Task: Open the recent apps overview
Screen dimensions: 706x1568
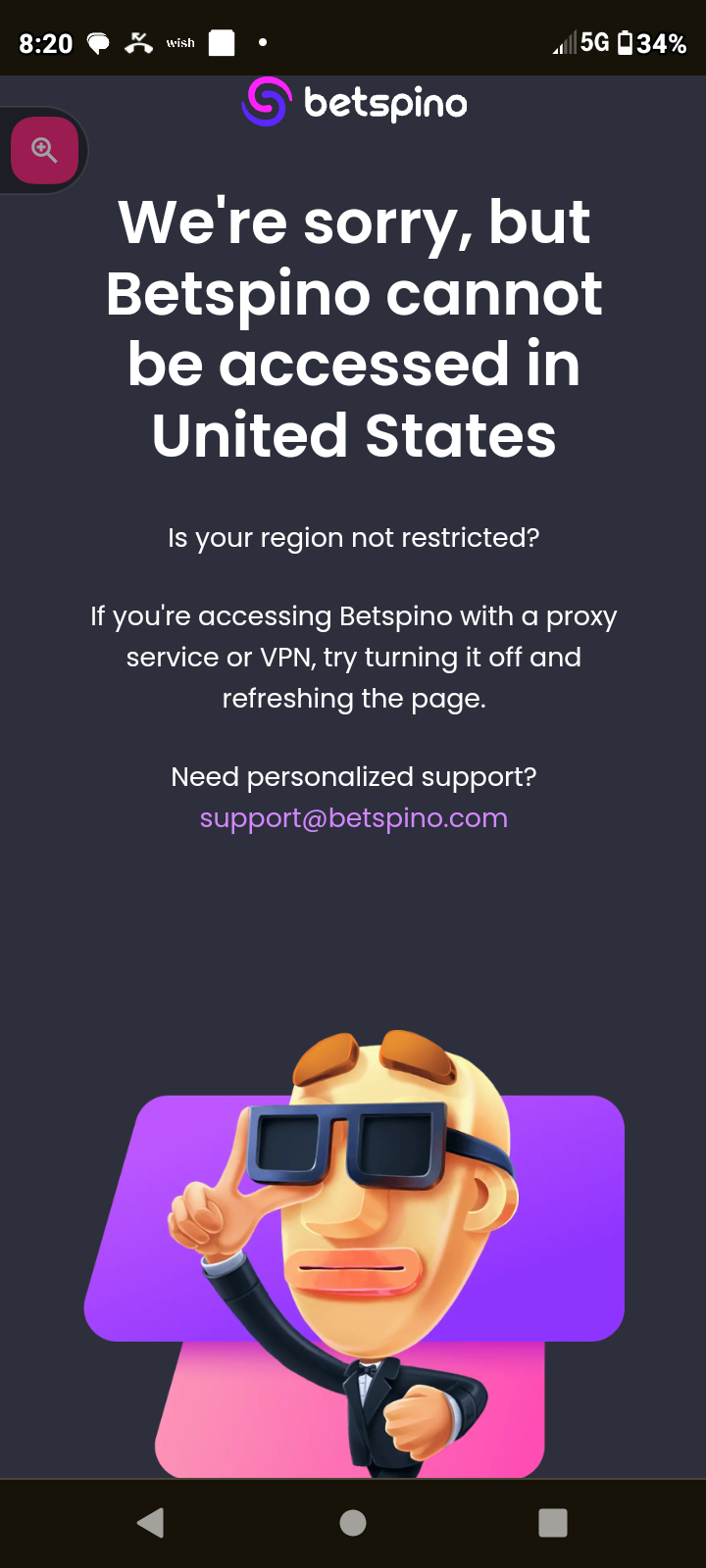Action: point(553,1522)
